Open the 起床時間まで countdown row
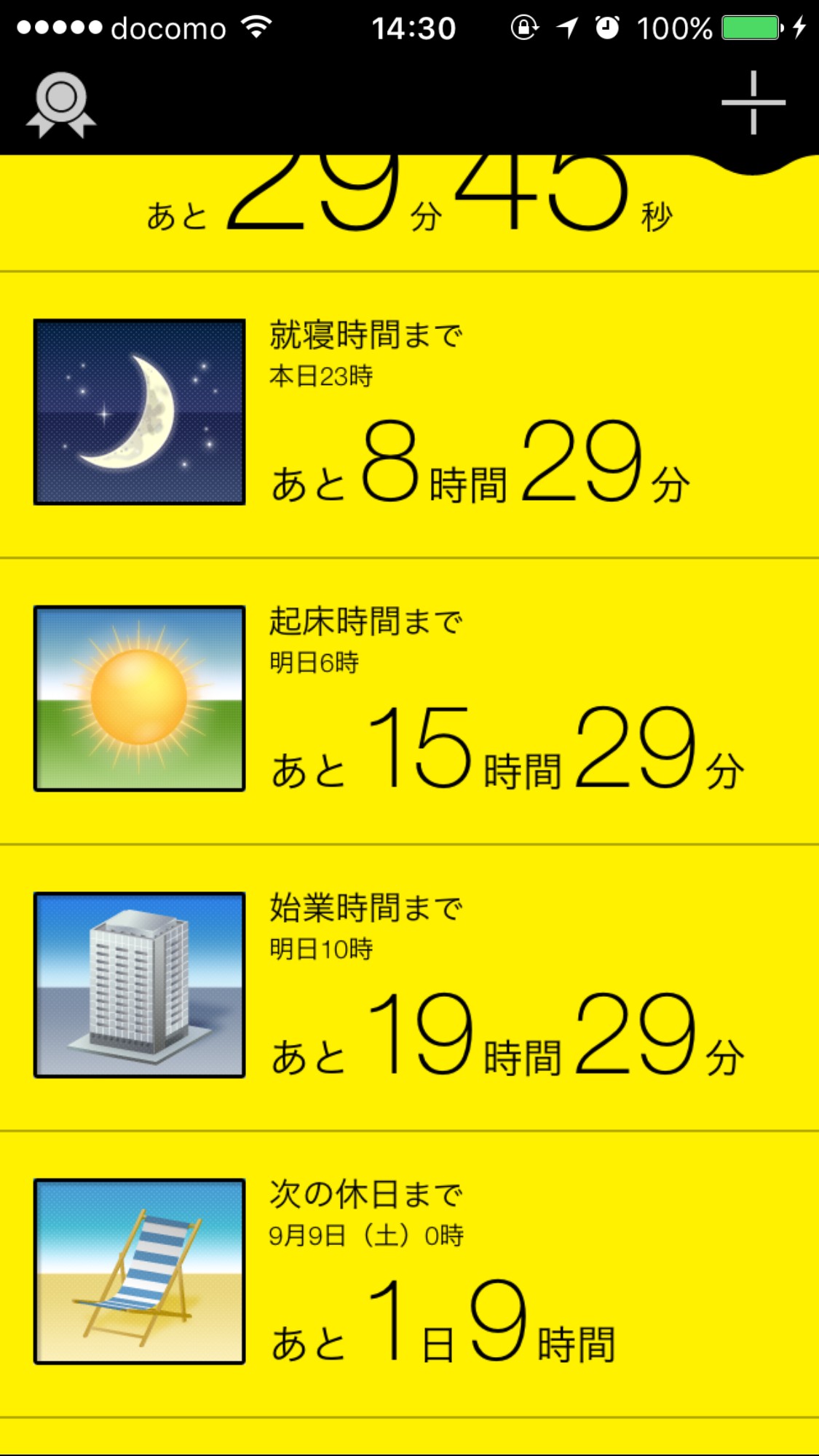 point(409,701)
